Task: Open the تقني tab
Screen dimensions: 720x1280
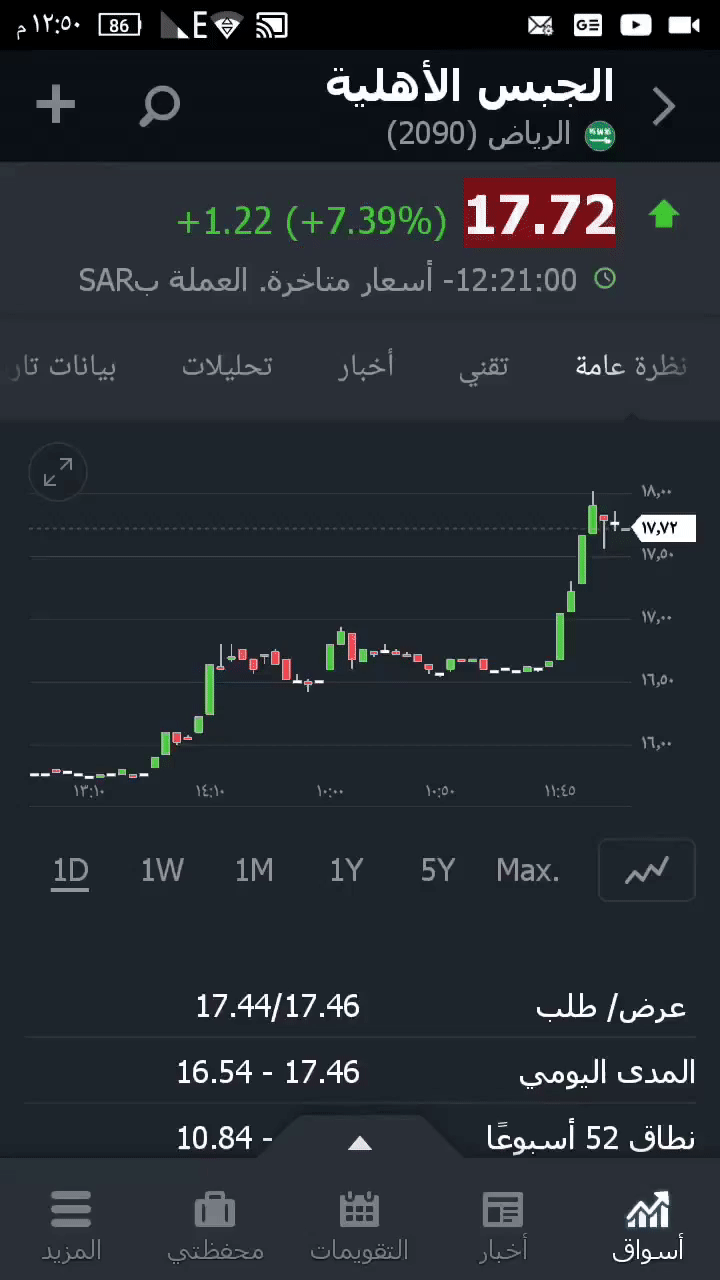Action: coord(484,366)
